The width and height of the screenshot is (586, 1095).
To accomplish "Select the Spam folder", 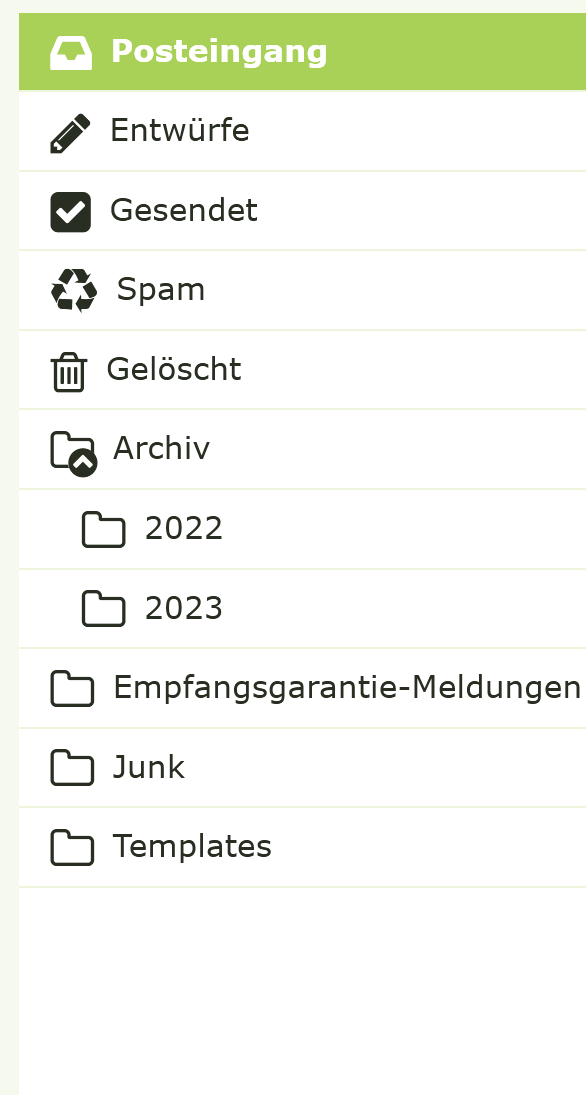I will (302, 290).
